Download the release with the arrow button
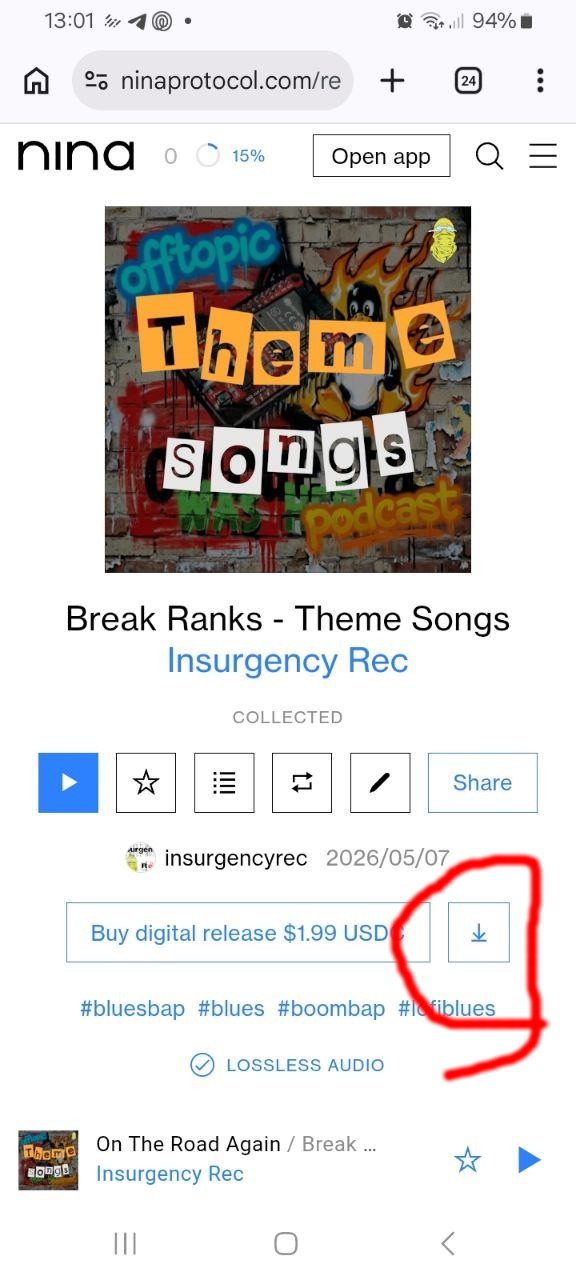The width and height of the screenshot is (576, 1280). click(x=479, y=933)
